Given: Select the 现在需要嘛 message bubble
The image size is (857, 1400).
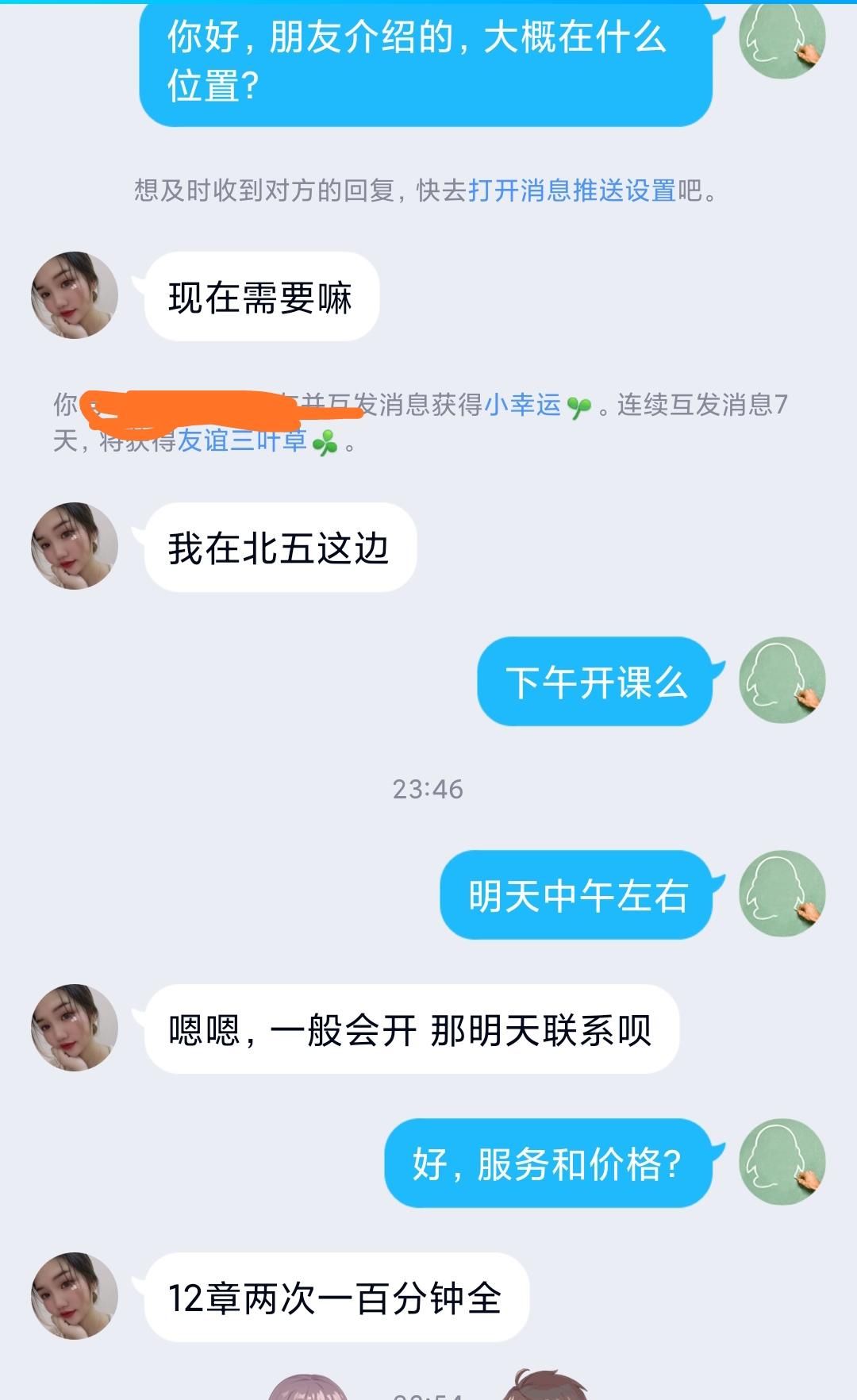Looking at the screenshot, I should coord(262,298).
